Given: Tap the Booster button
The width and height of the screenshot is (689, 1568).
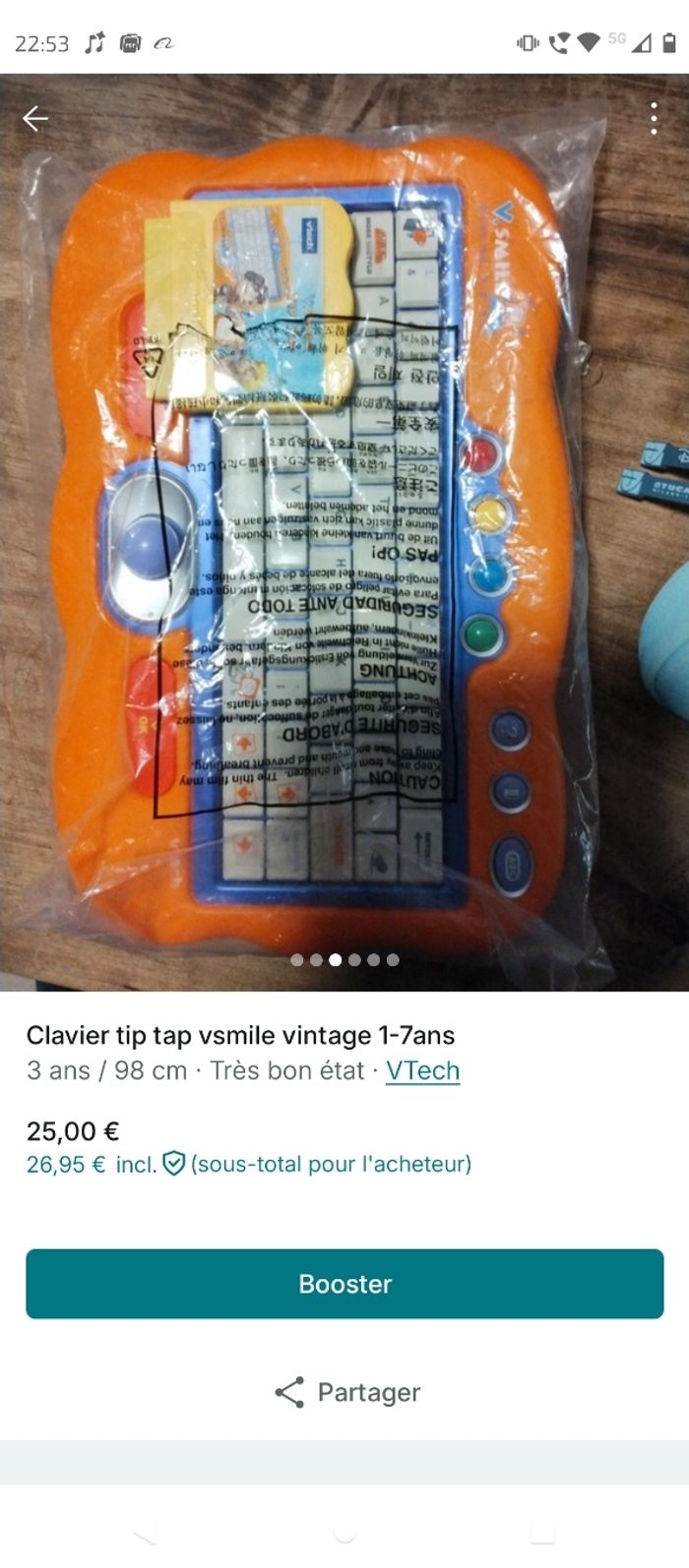Looking at the screenshot, I should [344, 1284].
